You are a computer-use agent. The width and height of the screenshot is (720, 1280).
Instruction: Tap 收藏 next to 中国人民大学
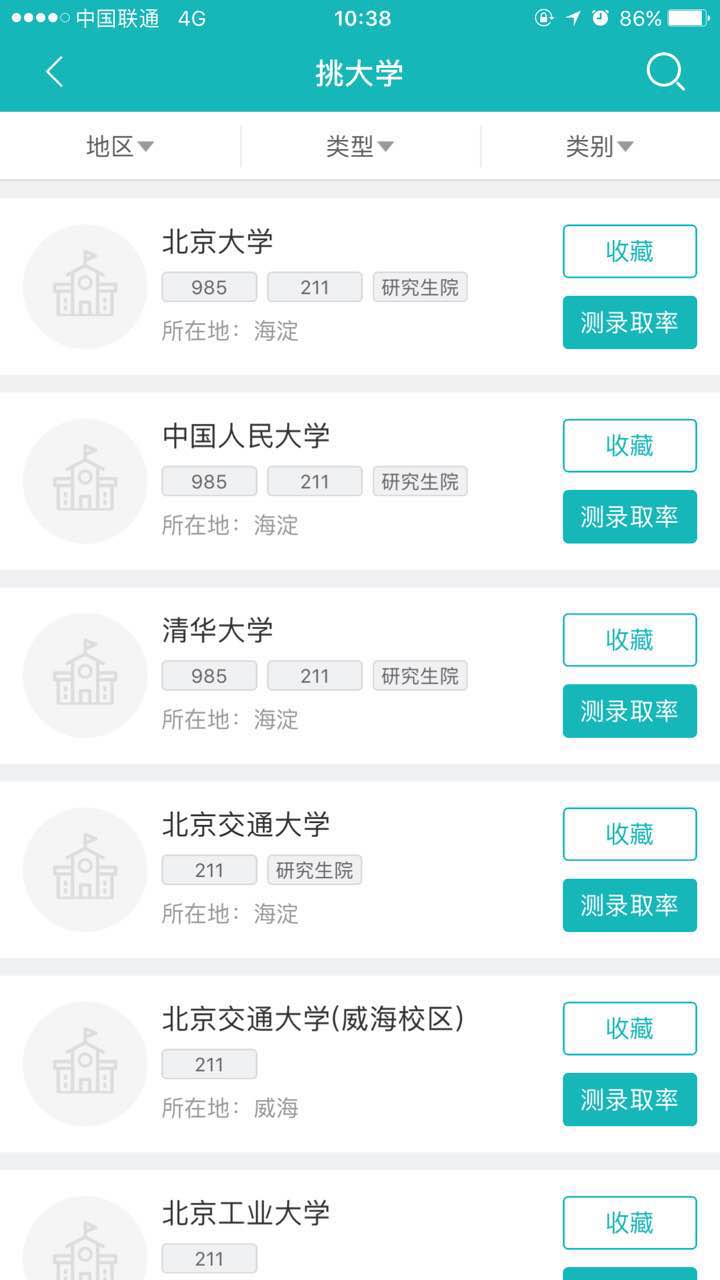[x=629, y=445]
